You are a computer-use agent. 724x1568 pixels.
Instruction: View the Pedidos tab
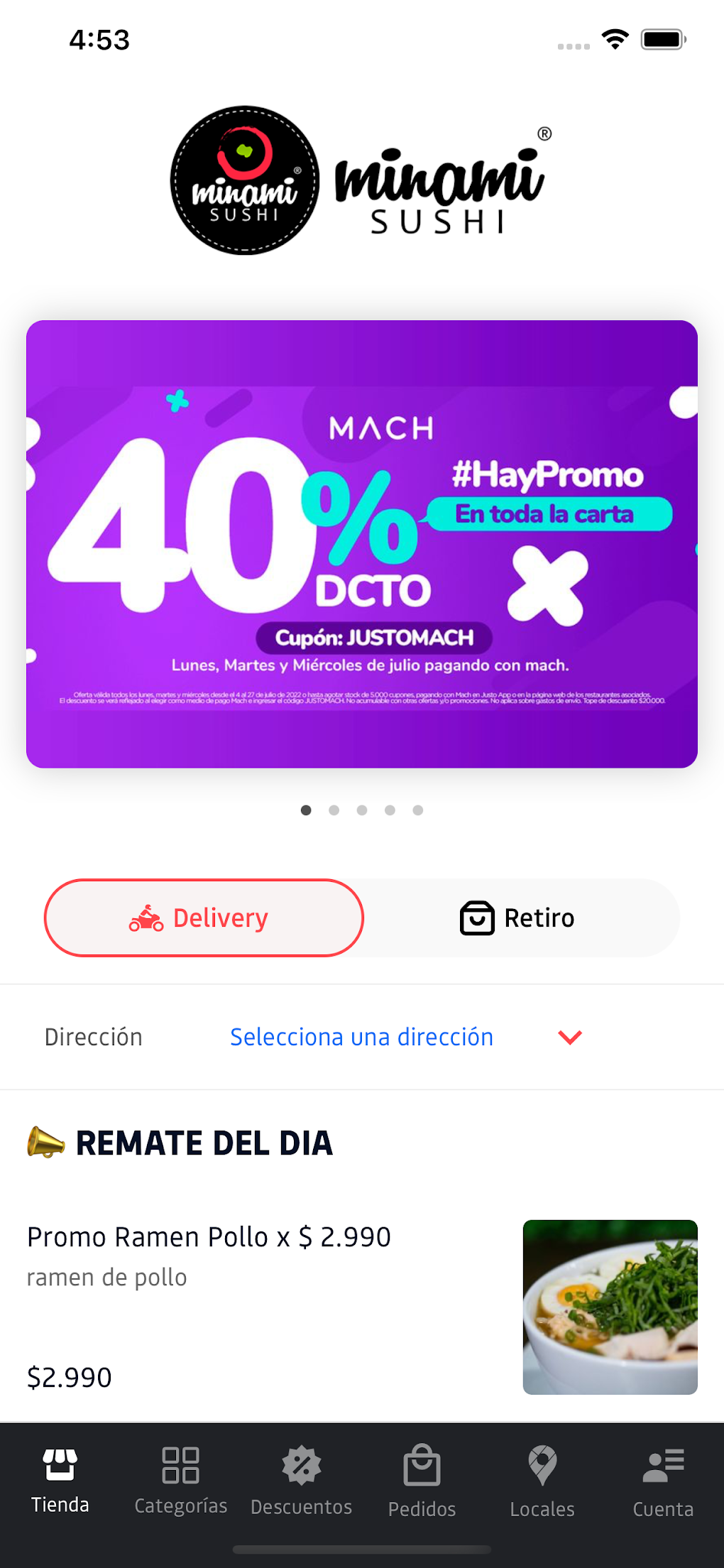pyautogui.click(x=422, y=1481)
